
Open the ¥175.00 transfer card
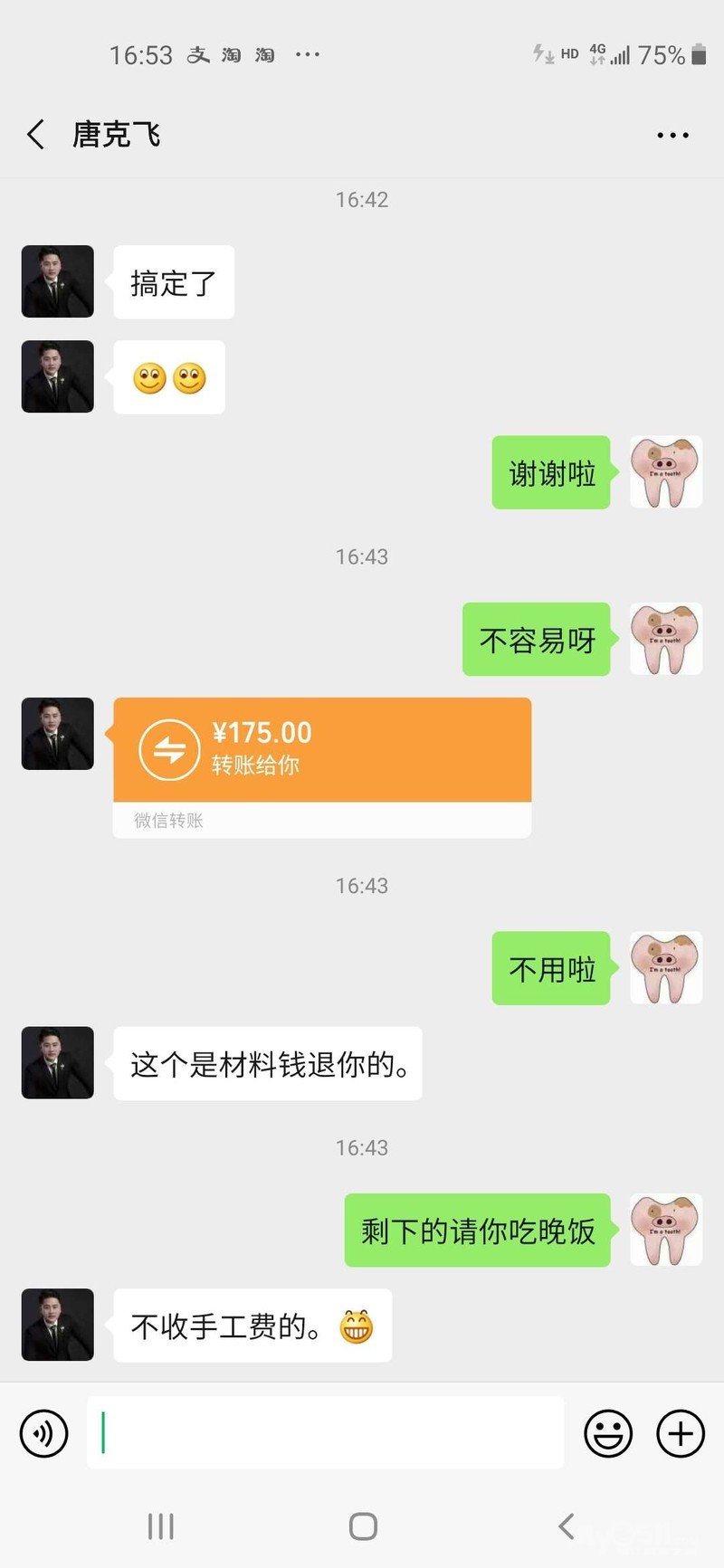point(321,766)
